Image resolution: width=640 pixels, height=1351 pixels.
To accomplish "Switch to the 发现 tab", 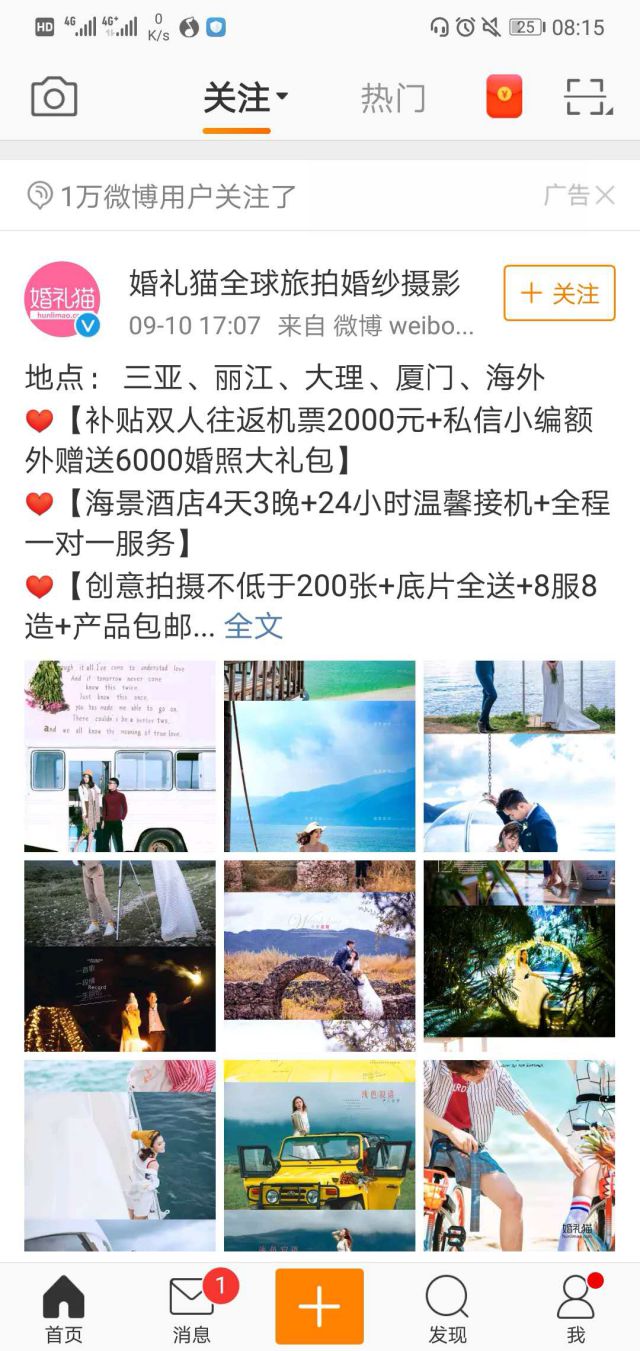I will tap(447, 1309).
